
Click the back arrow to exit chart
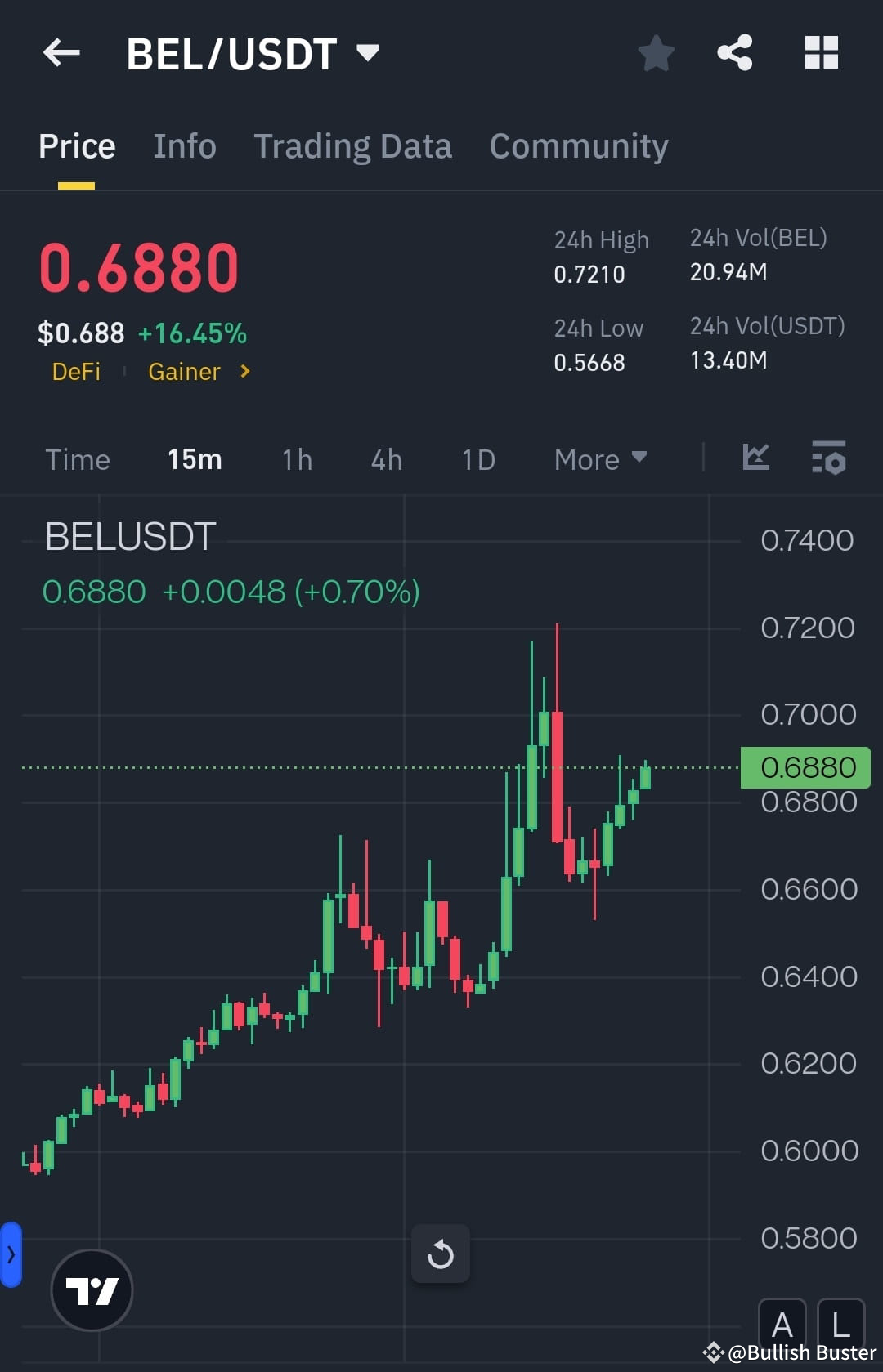pos(61,52)
